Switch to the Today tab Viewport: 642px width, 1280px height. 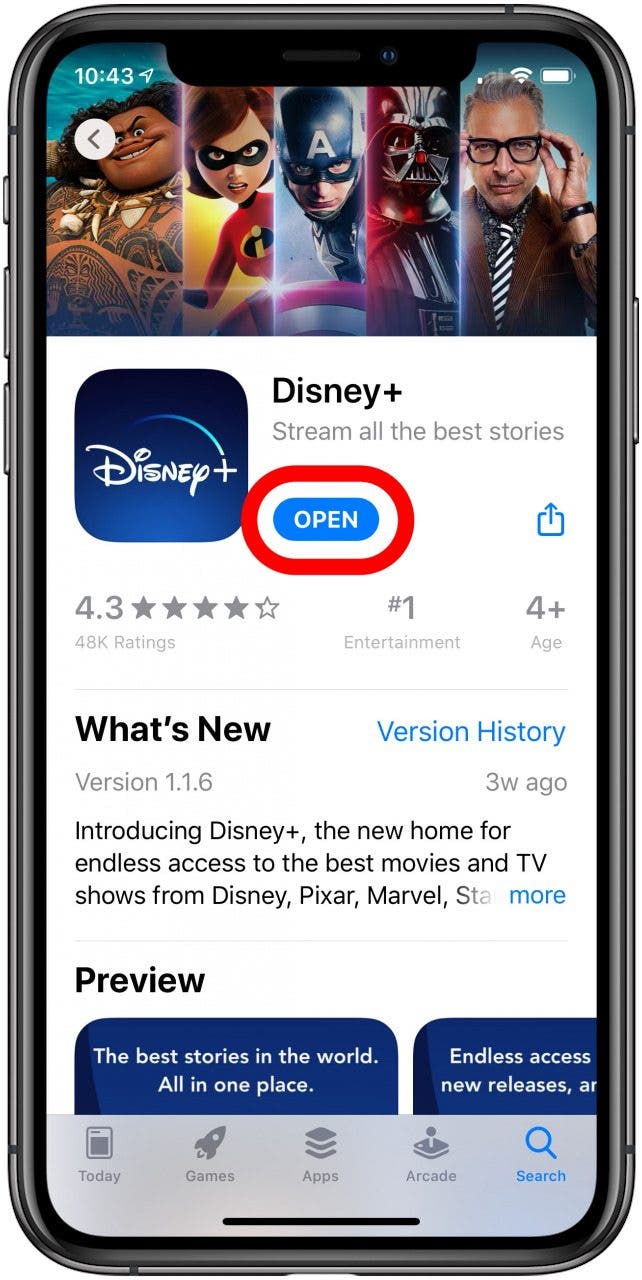pos(99,1155)
